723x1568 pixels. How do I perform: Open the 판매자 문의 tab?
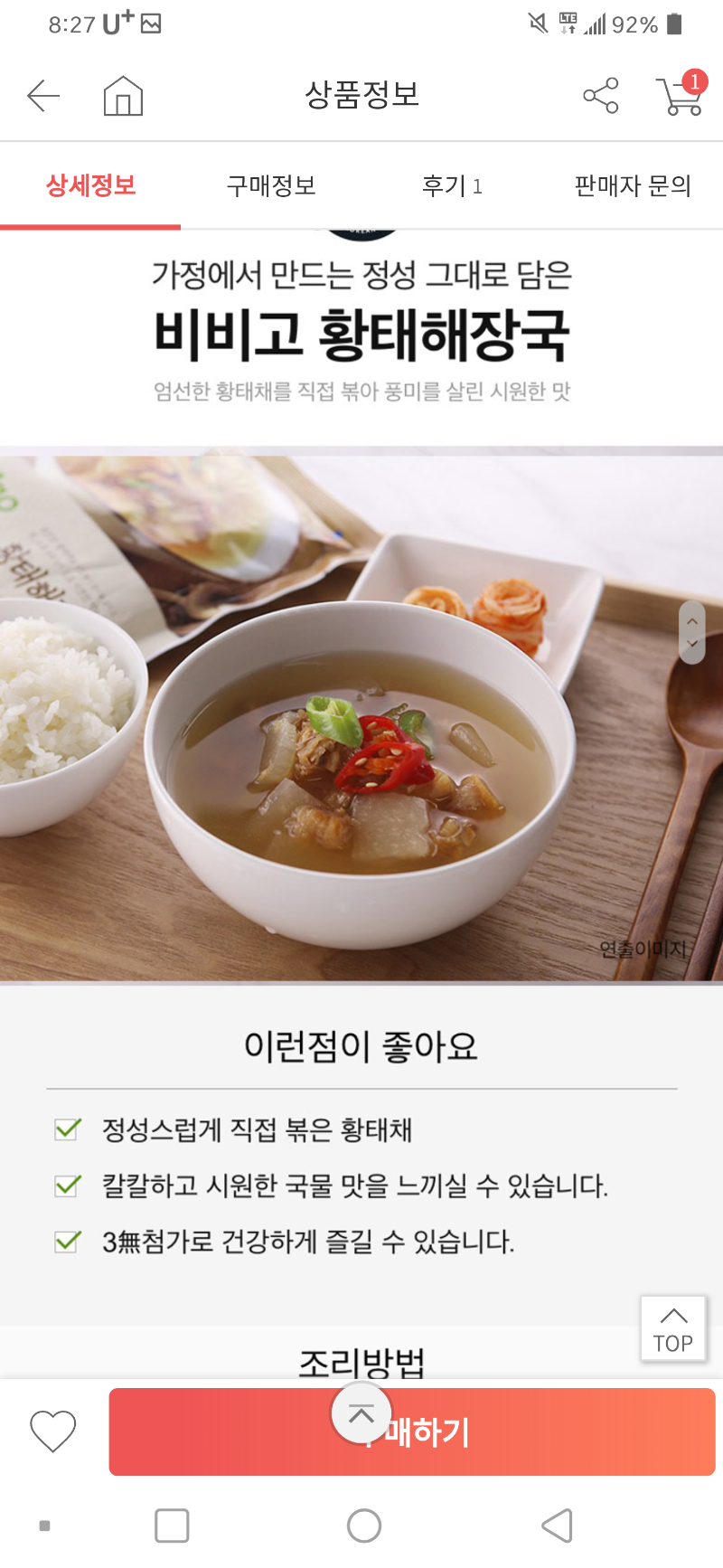632,186
